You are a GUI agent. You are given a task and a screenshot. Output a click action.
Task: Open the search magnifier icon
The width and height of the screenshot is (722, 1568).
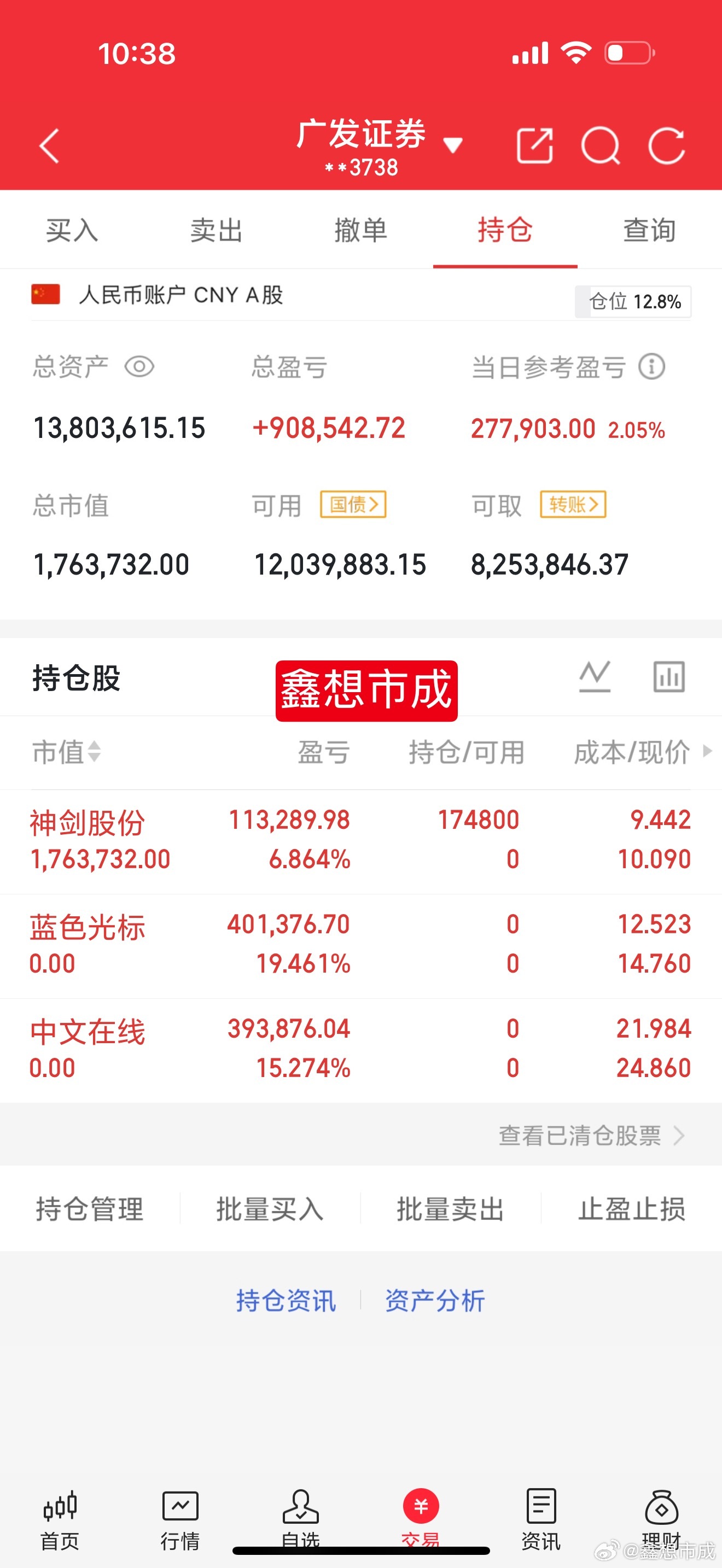pos(600,146)
